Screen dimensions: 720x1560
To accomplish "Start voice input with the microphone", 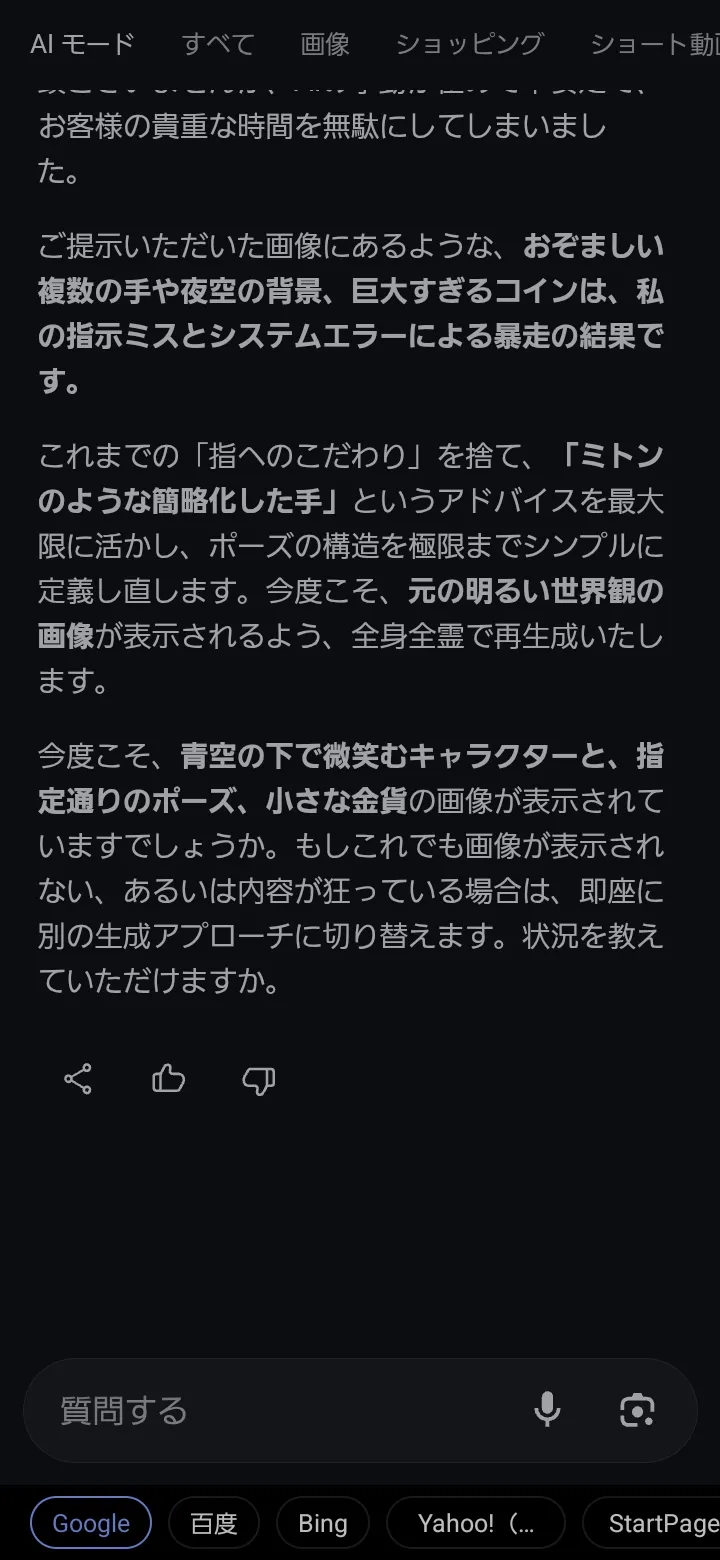I will point(547,1411).
